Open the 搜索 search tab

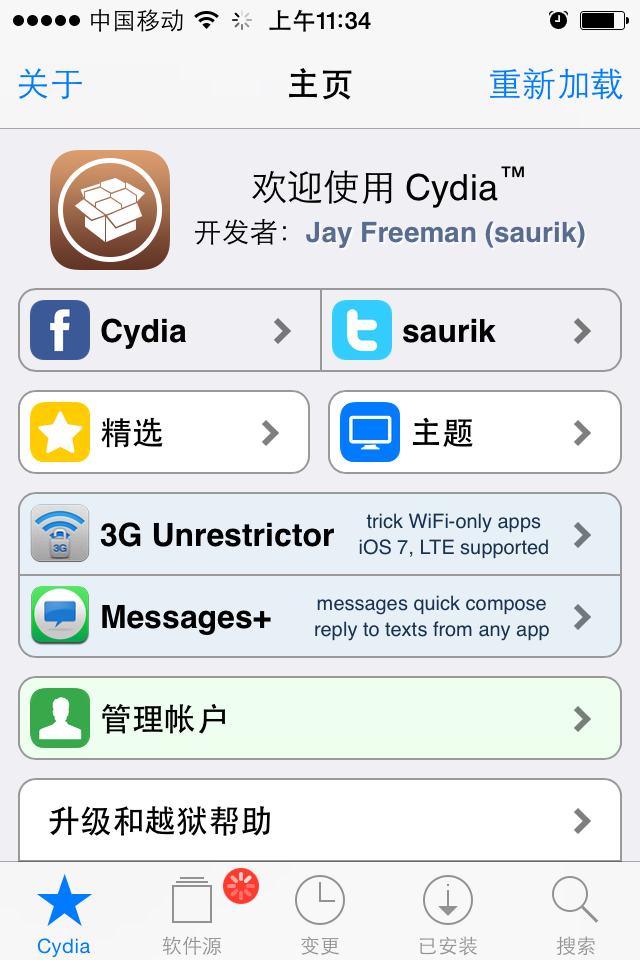coord(576,912)
